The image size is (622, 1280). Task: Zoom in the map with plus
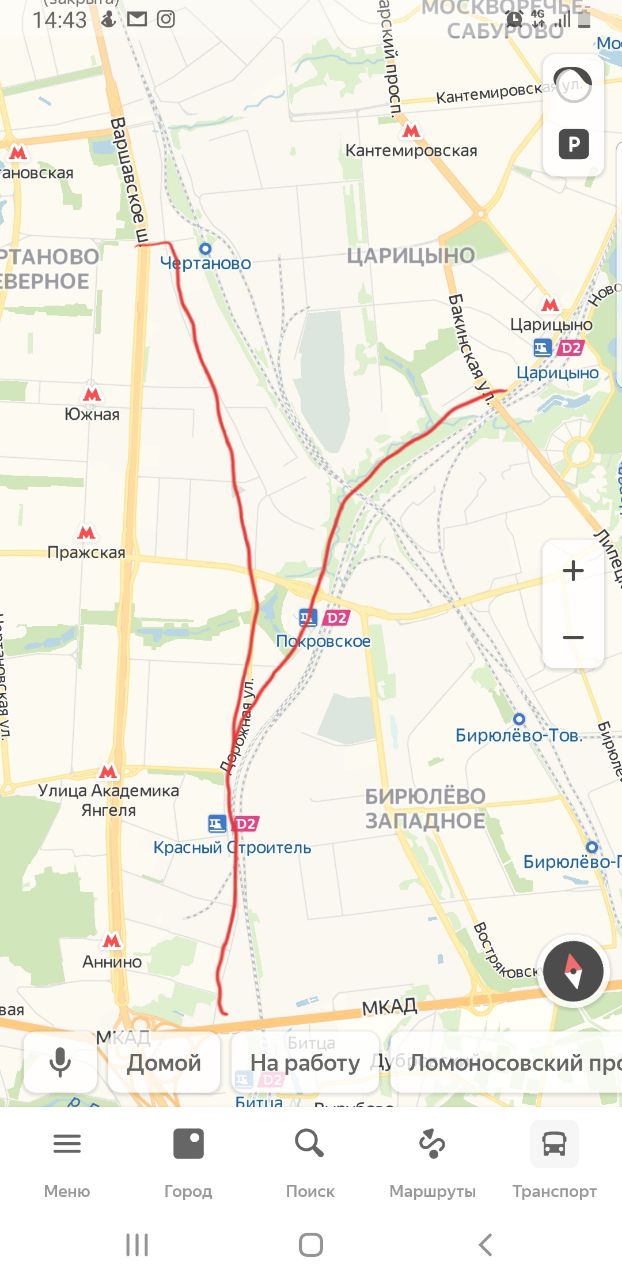573,572
